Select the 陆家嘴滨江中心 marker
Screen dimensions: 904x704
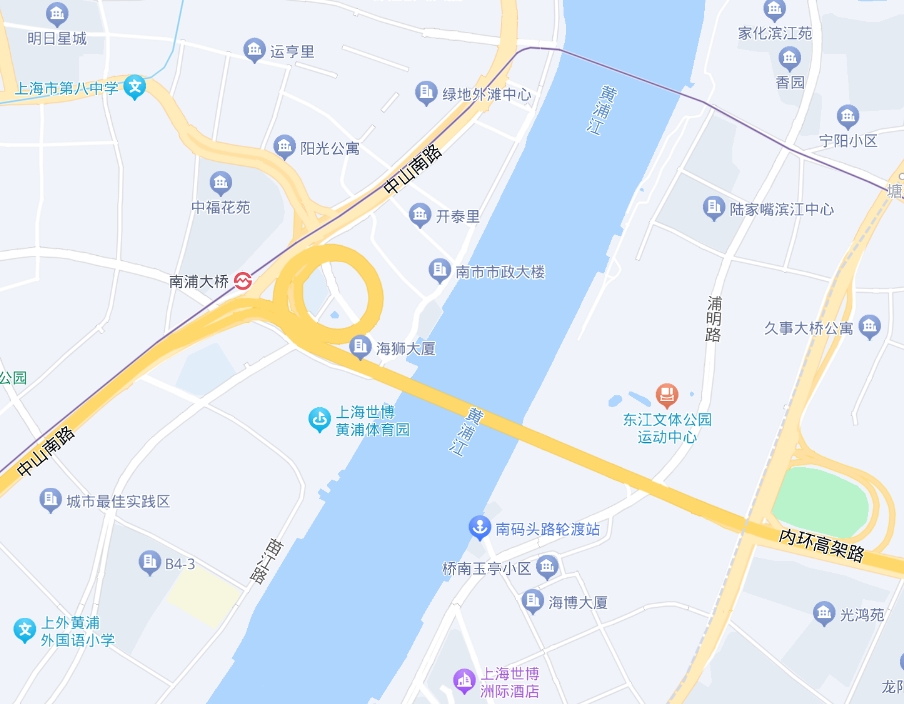[714, 208]
